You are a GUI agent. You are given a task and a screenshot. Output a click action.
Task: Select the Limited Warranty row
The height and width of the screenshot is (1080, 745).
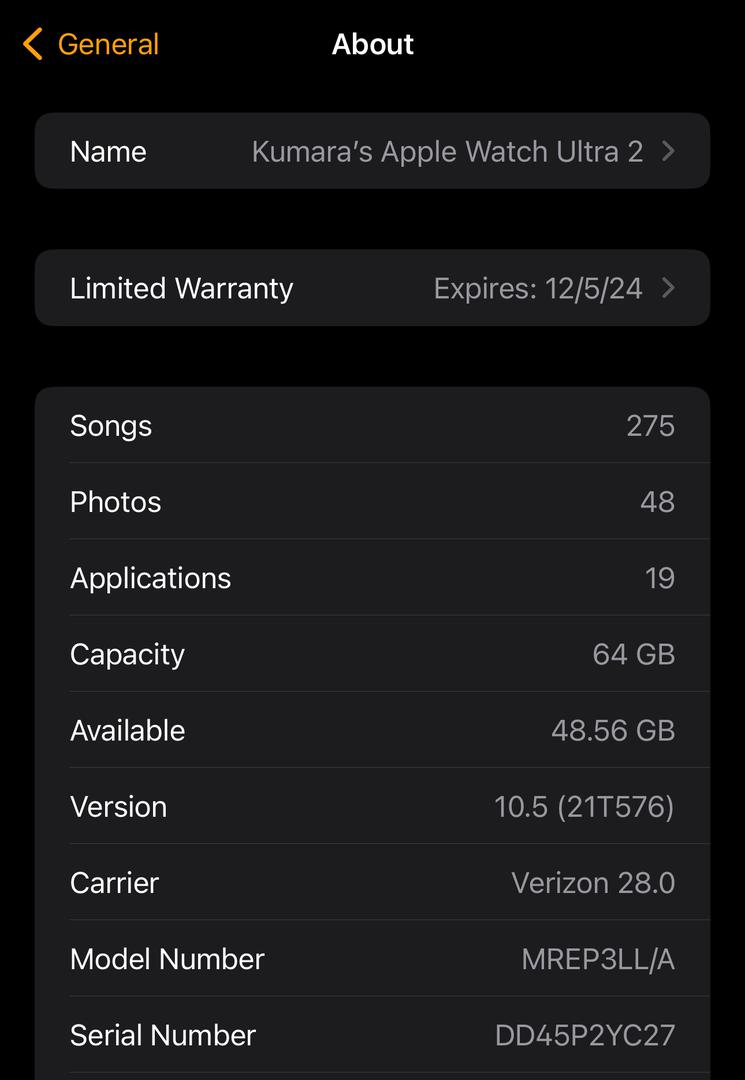181,288
